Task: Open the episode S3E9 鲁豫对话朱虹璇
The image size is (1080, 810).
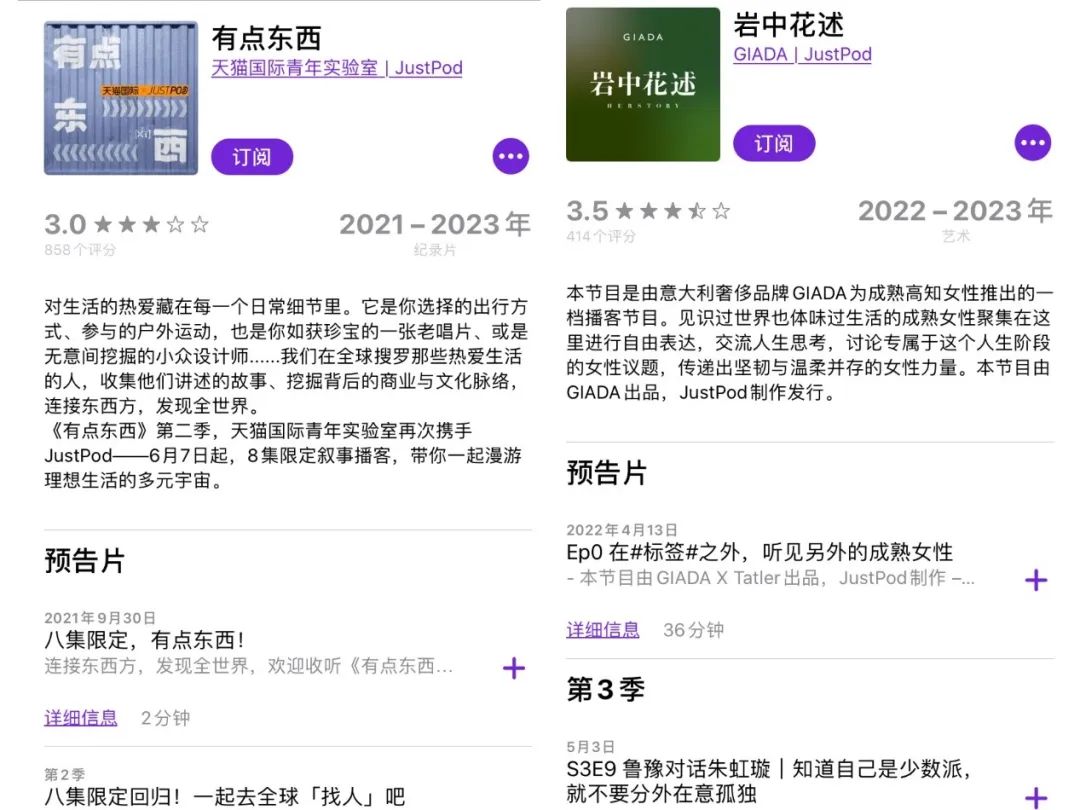Action: coord(770,781)
